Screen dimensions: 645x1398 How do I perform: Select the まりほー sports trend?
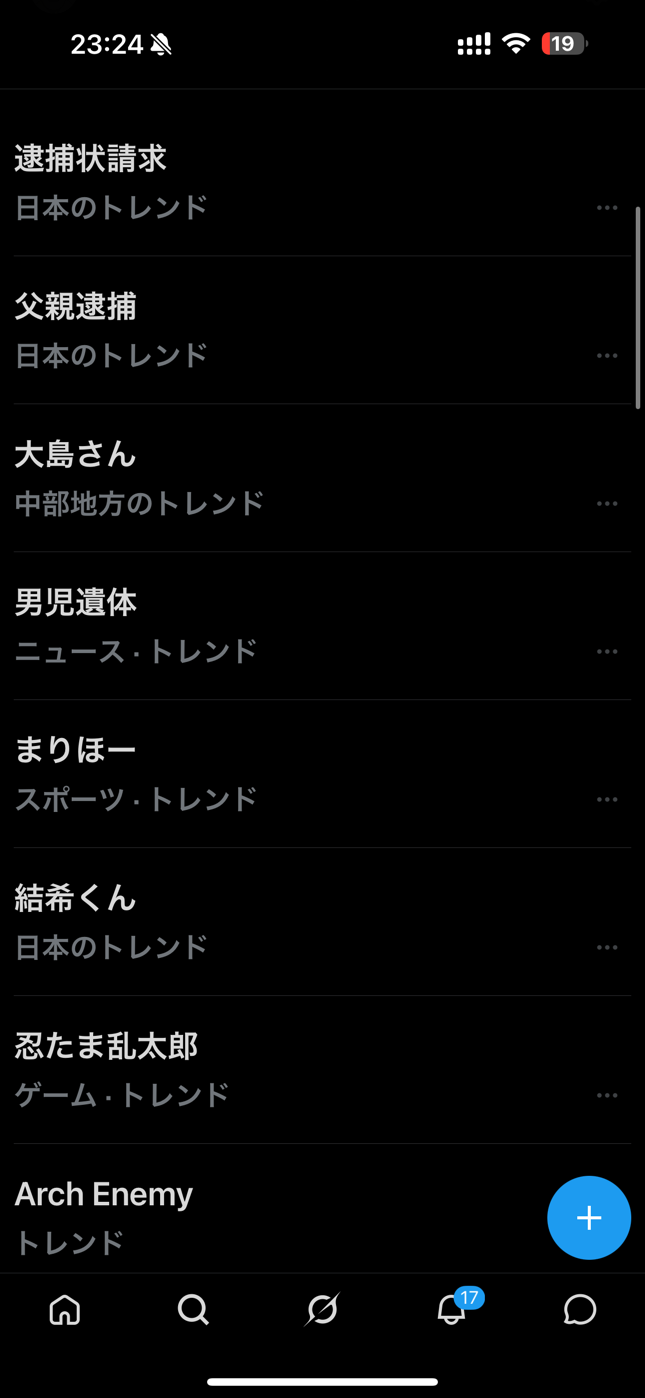(x=75, y=751)
